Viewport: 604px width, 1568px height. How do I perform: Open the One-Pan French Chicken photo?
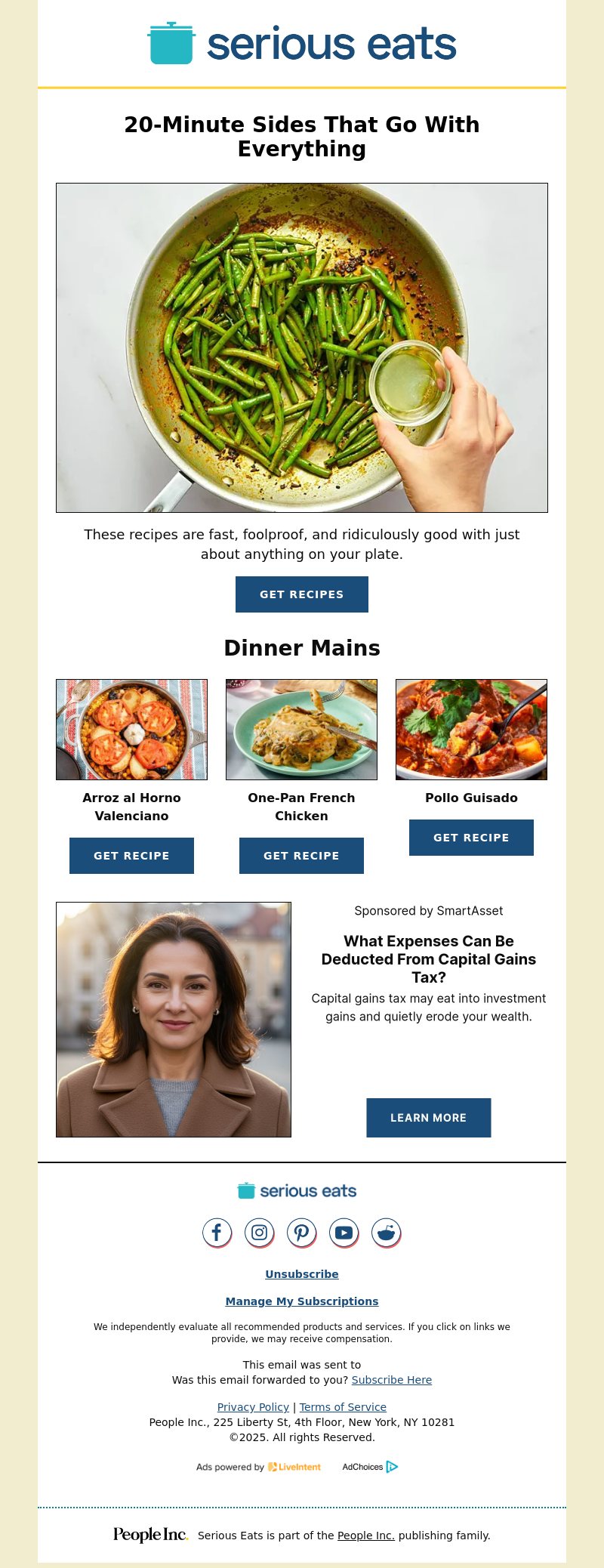click(301, 730)
